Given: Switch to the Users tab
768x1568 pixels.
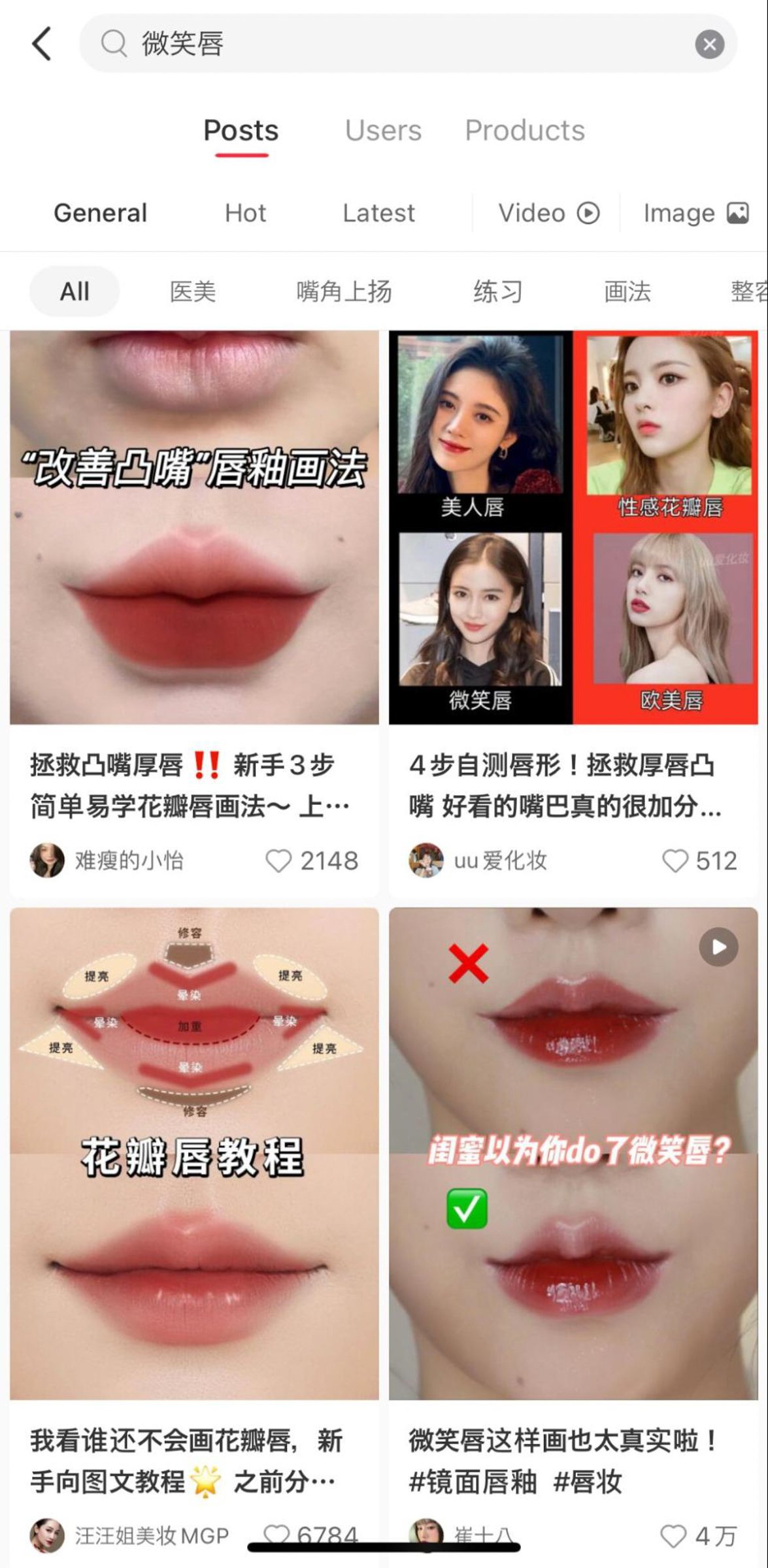Looking at the screenshot, I should coord(383,131).
